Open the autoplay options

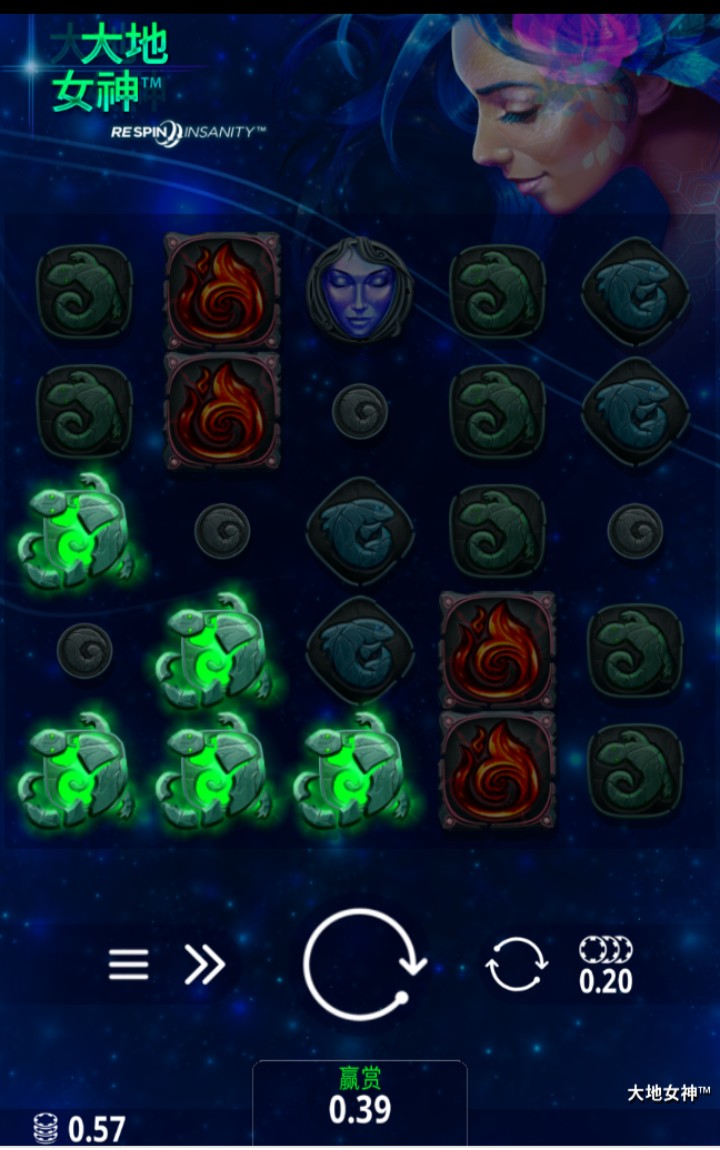pos(516,965)
